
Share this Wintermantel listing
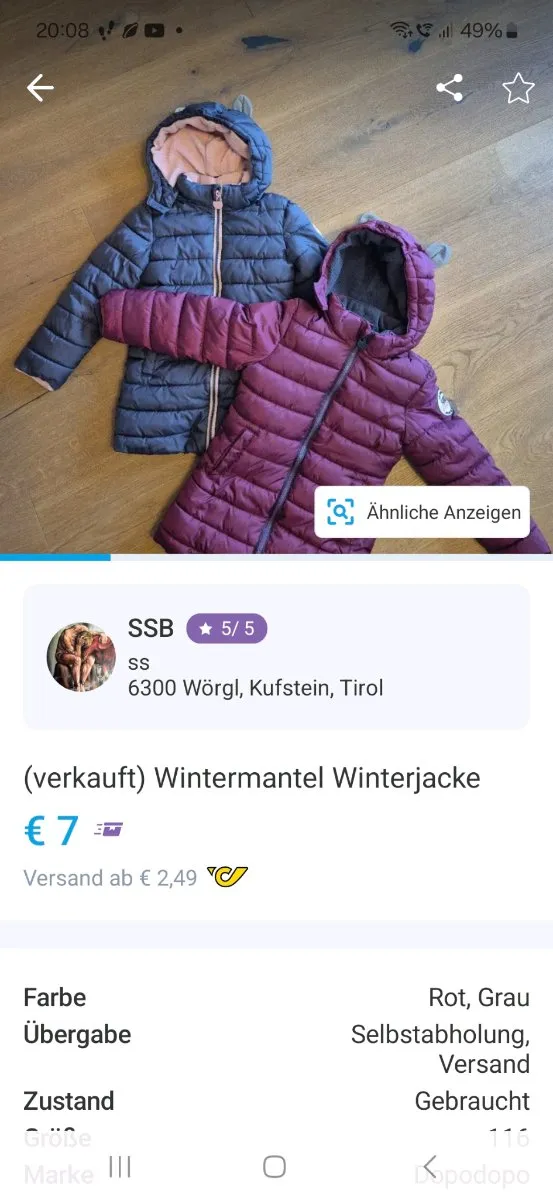[x=449, y=88]
